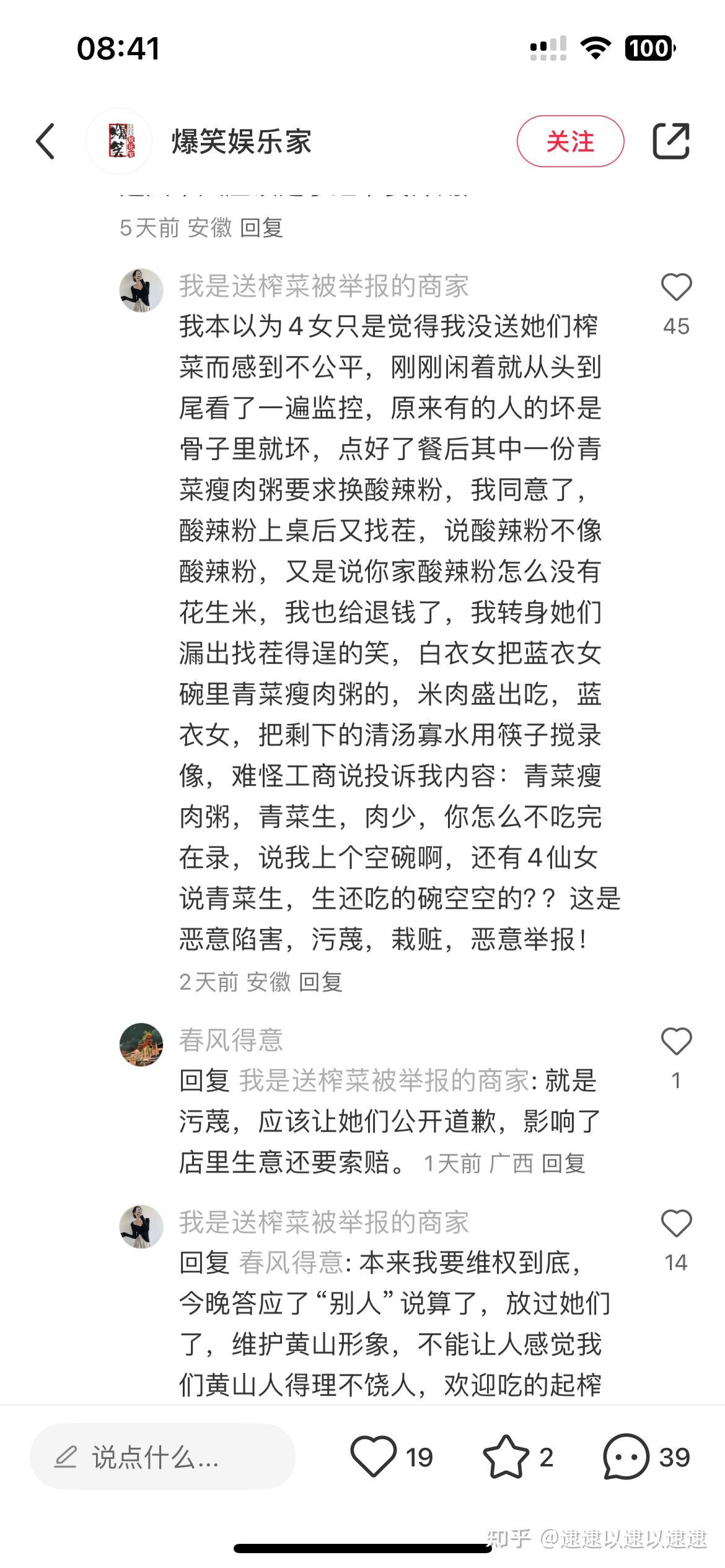
Task: Open the 39 comments bubble
Action: click(626, 1457)
